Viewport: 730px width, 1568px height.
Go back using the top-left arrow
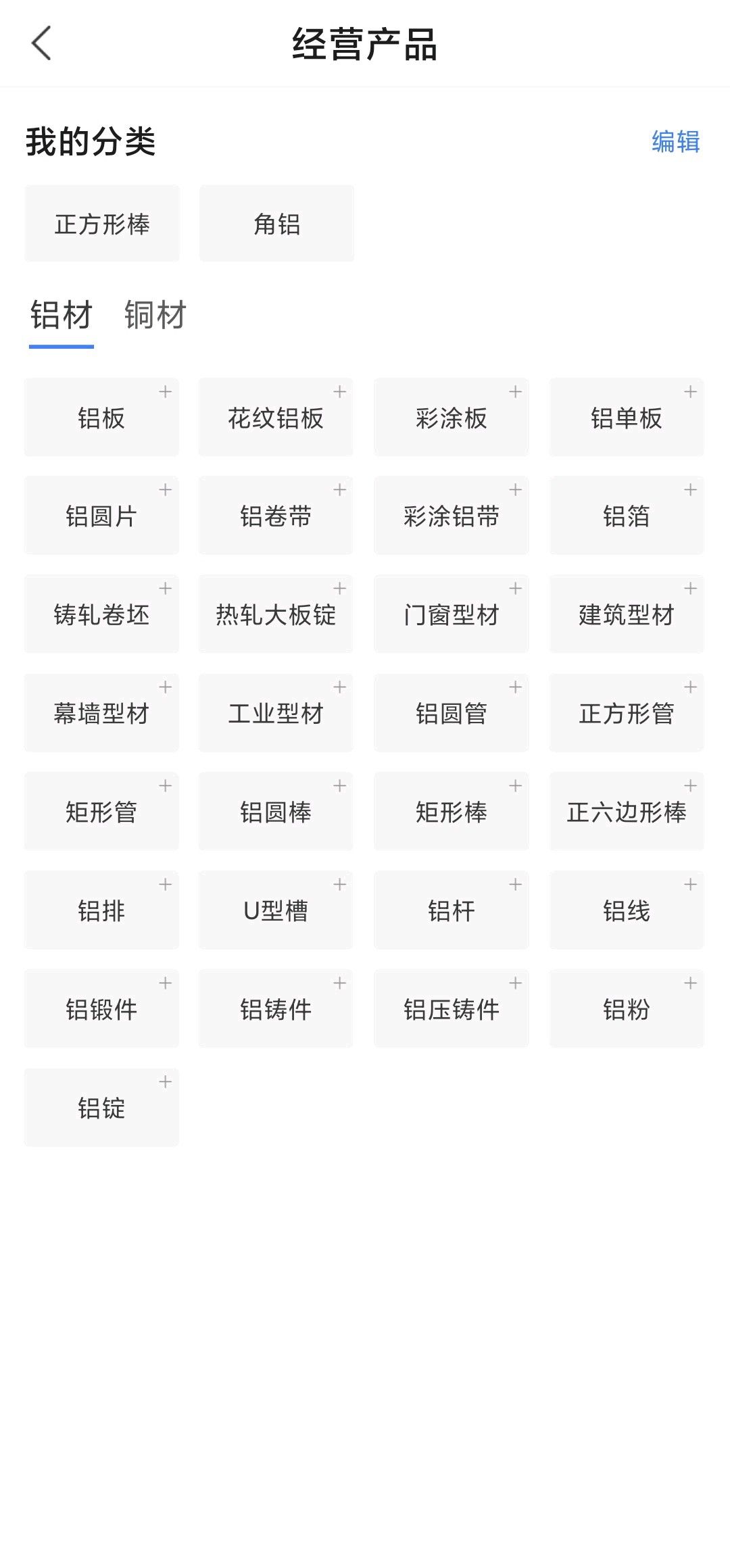[x=41, y=43]
